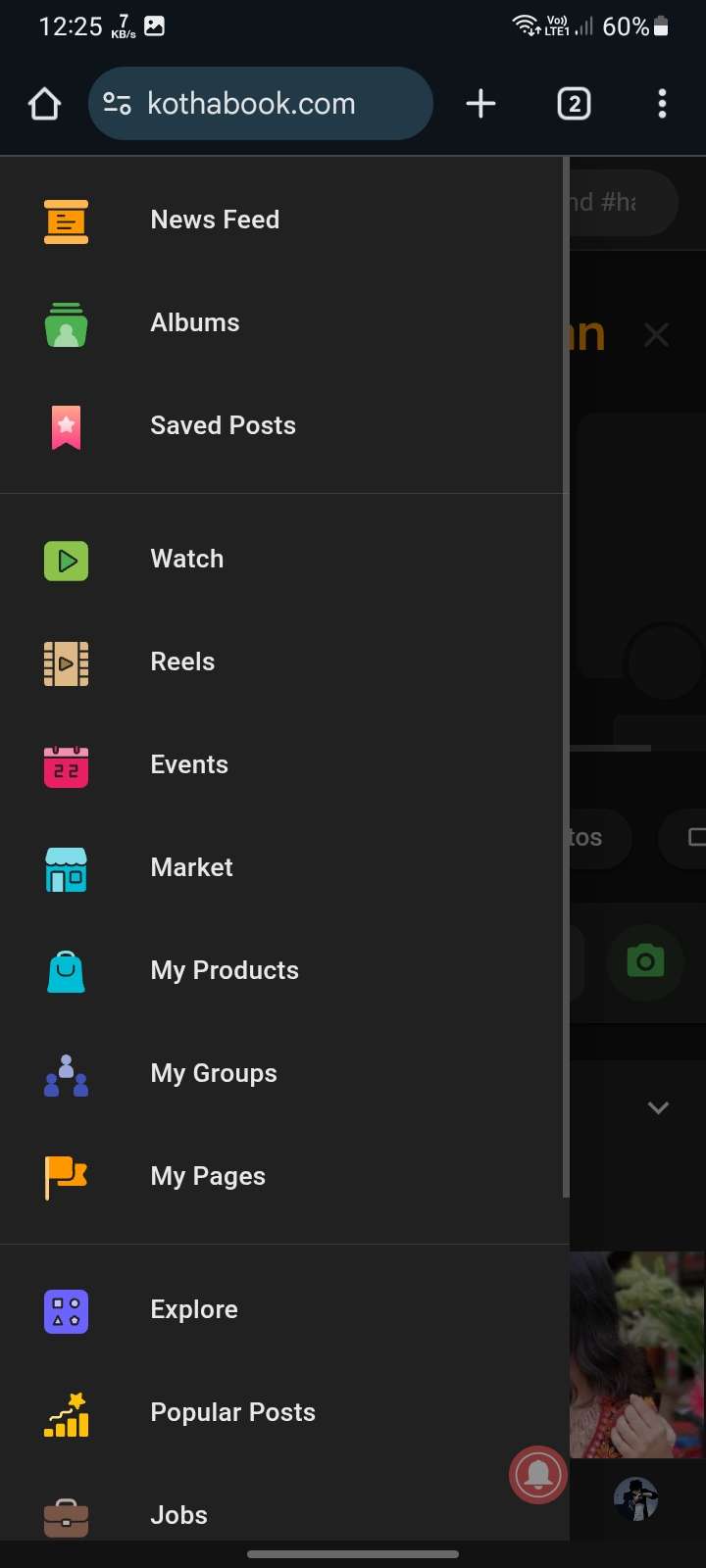Select Explore from the menu
The image size is (706, 1568).
(x=194, y=1310)
